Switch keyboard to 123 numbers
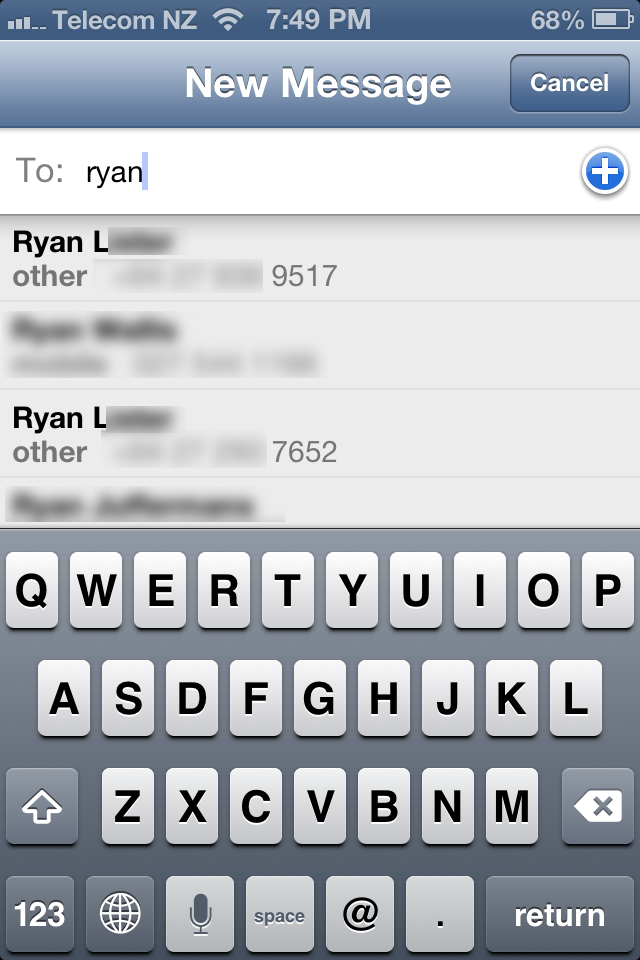640x960 pixels. [x=40, y=915]
